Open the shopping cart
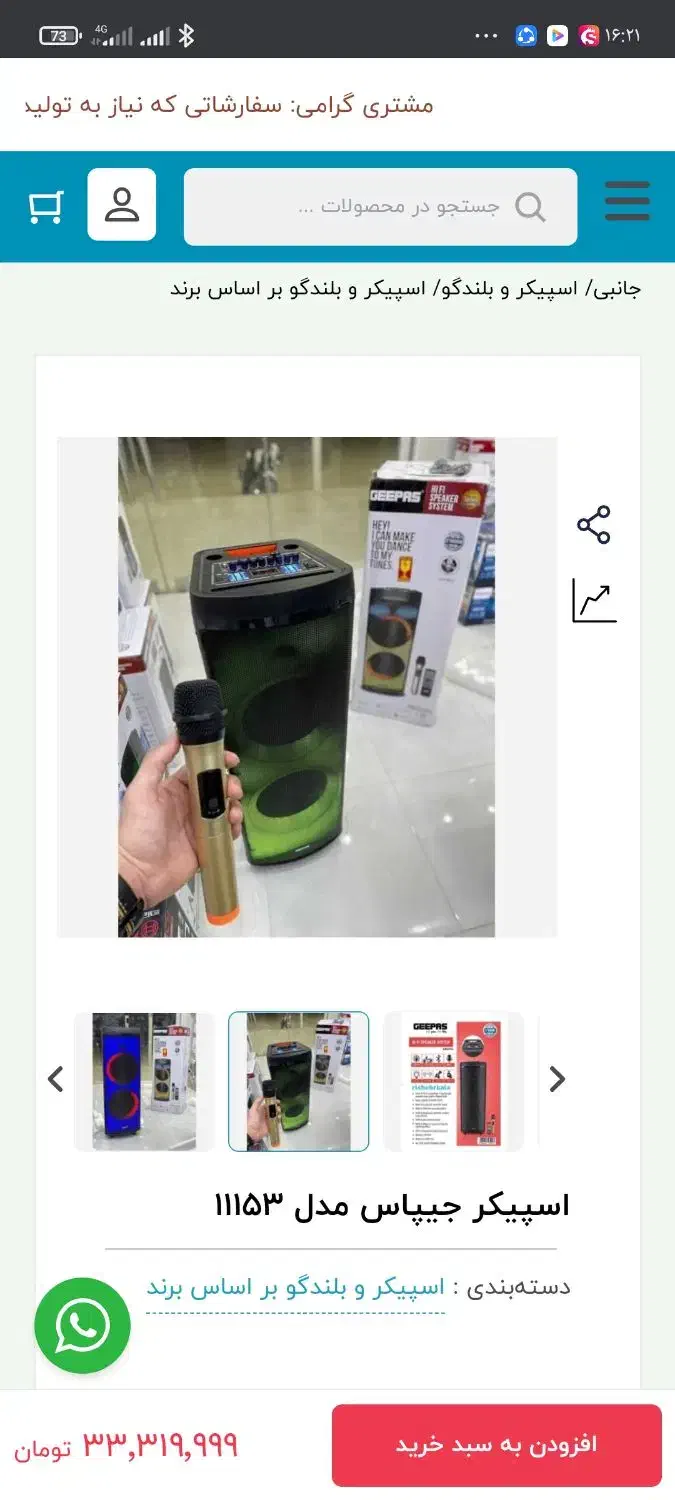The width and height of the screenshot is (675, 1500). (x=46, y=206)
